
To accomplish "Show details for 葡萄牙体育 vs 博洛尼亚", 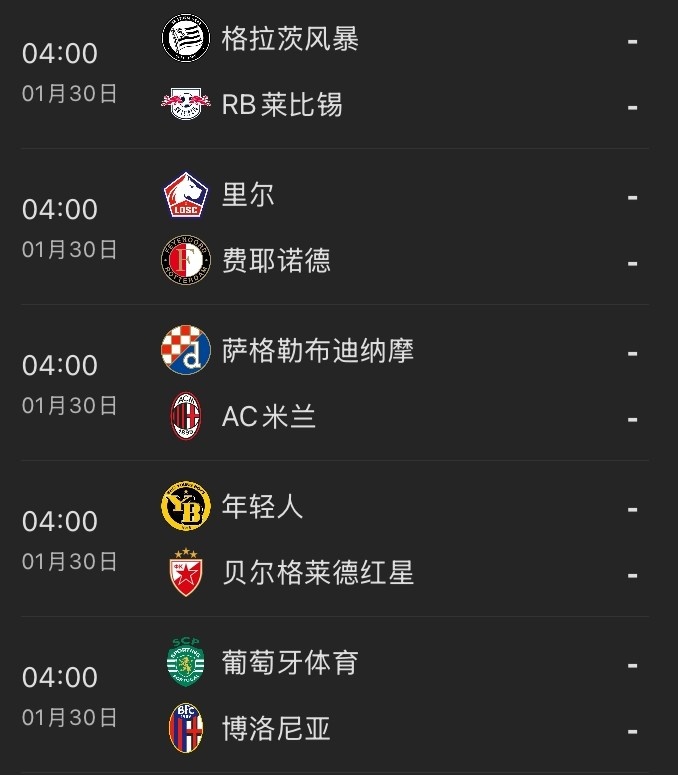I will tap(339, 695).
